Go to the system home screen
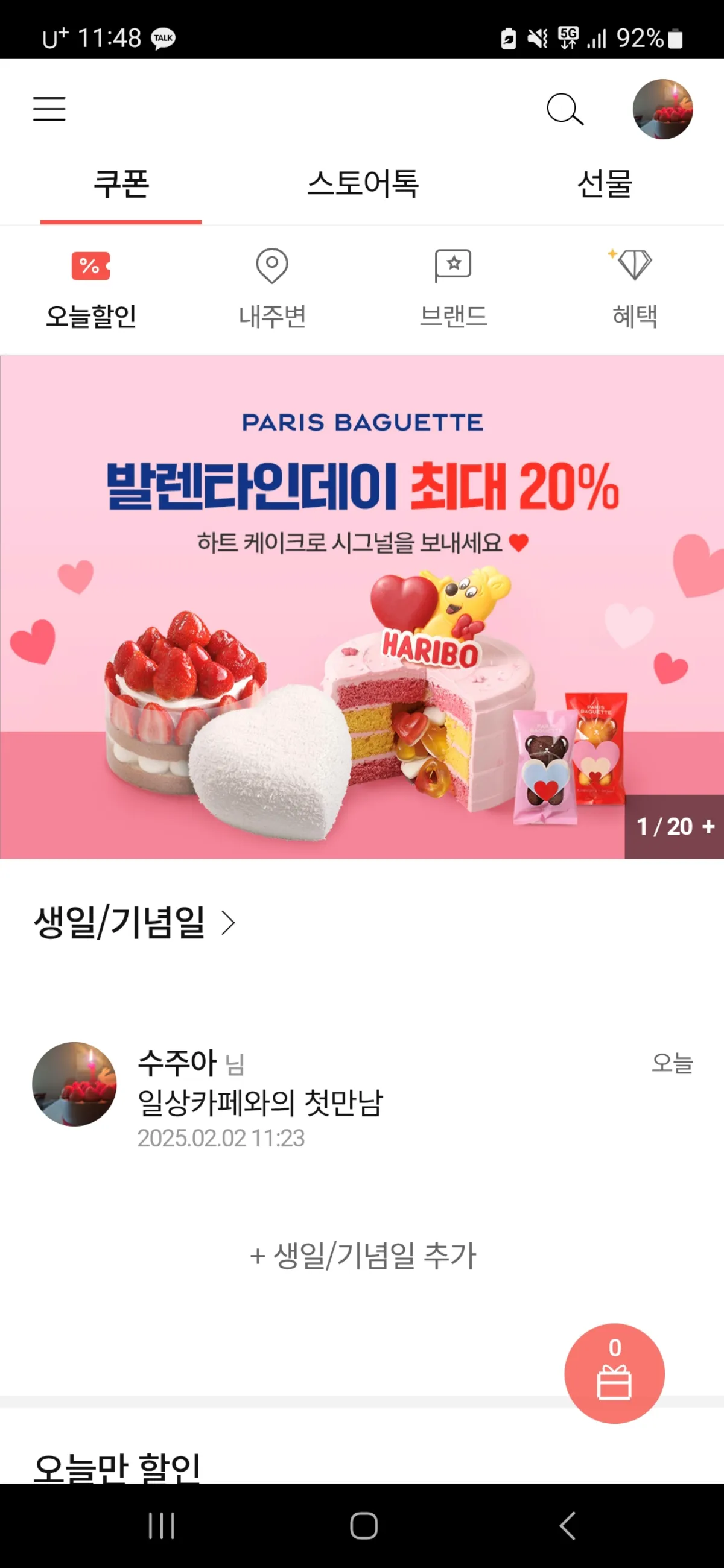The width and height of the screenshot is (724, 1568). pyautogui.click(x=364, y=1525)
